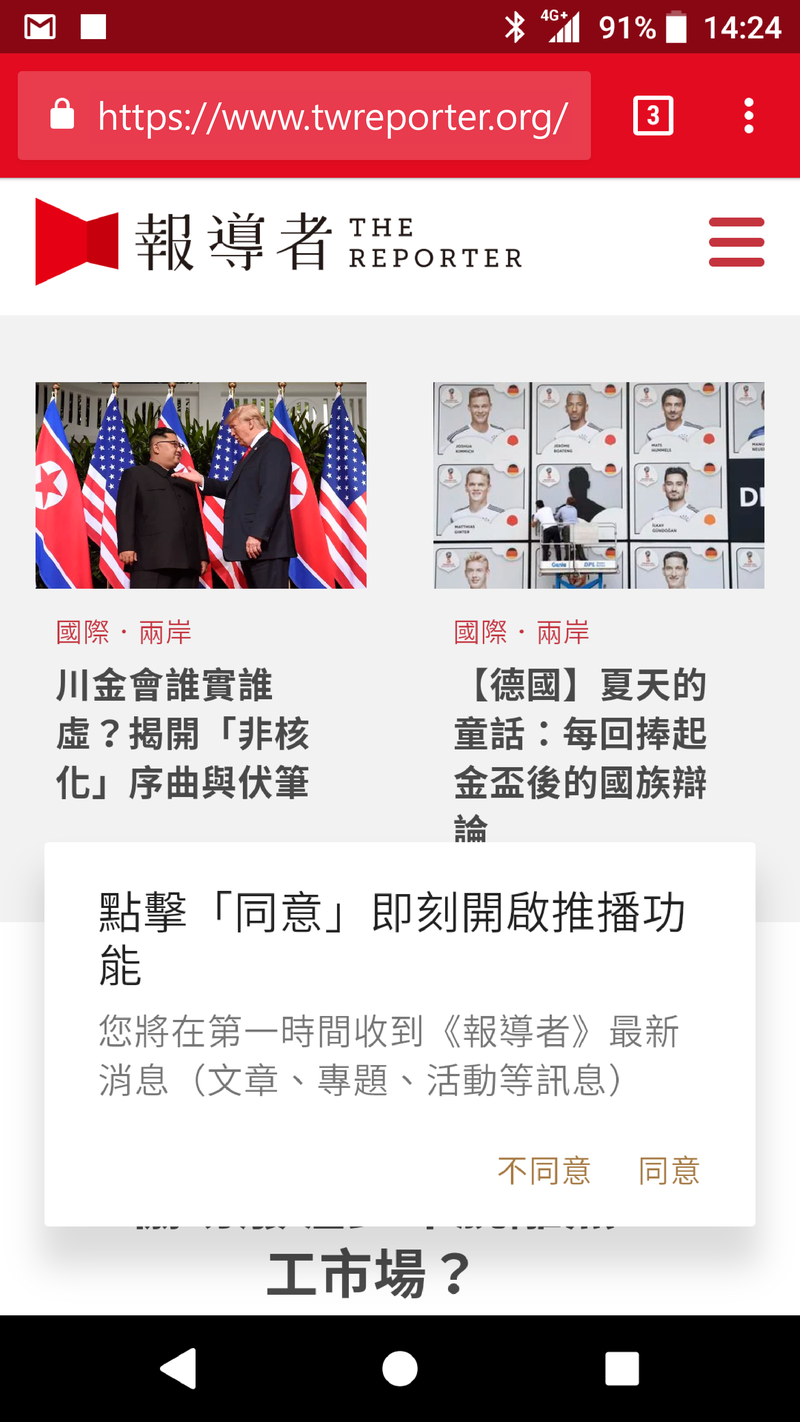
Task: Tap 同意 to enable push notifications
Action: (x=669, y=1170)
